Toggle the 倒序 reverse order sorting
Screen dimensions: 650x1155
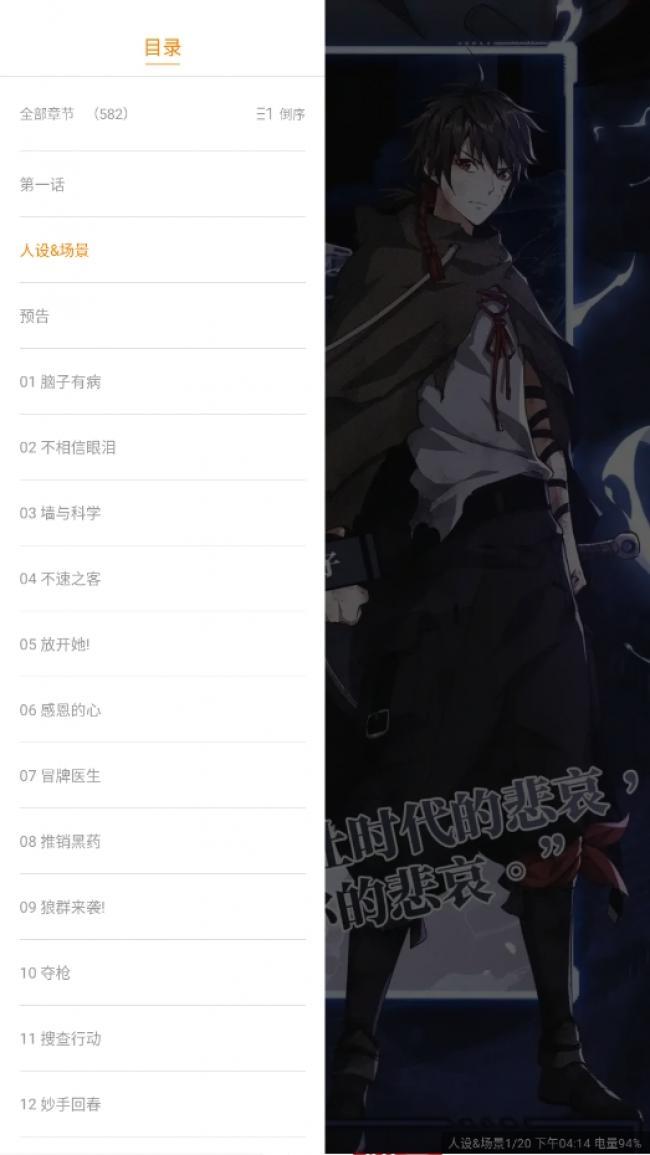point(281,114)
